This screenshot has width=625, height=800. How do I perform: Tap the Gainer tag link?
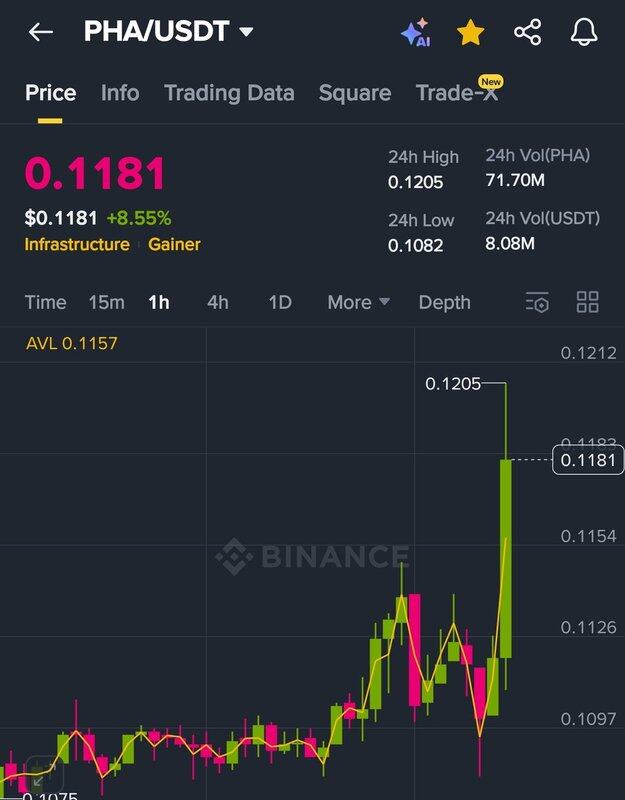(x=174, y=244)
